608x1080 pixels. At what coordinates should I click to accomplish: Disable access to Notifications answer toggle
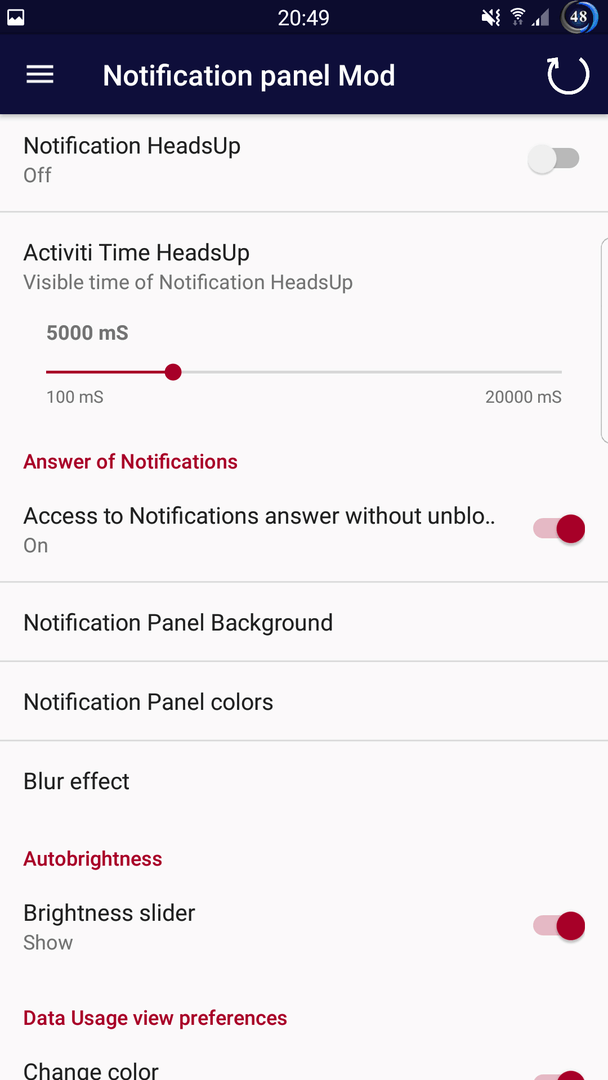(x=558, y=529)
